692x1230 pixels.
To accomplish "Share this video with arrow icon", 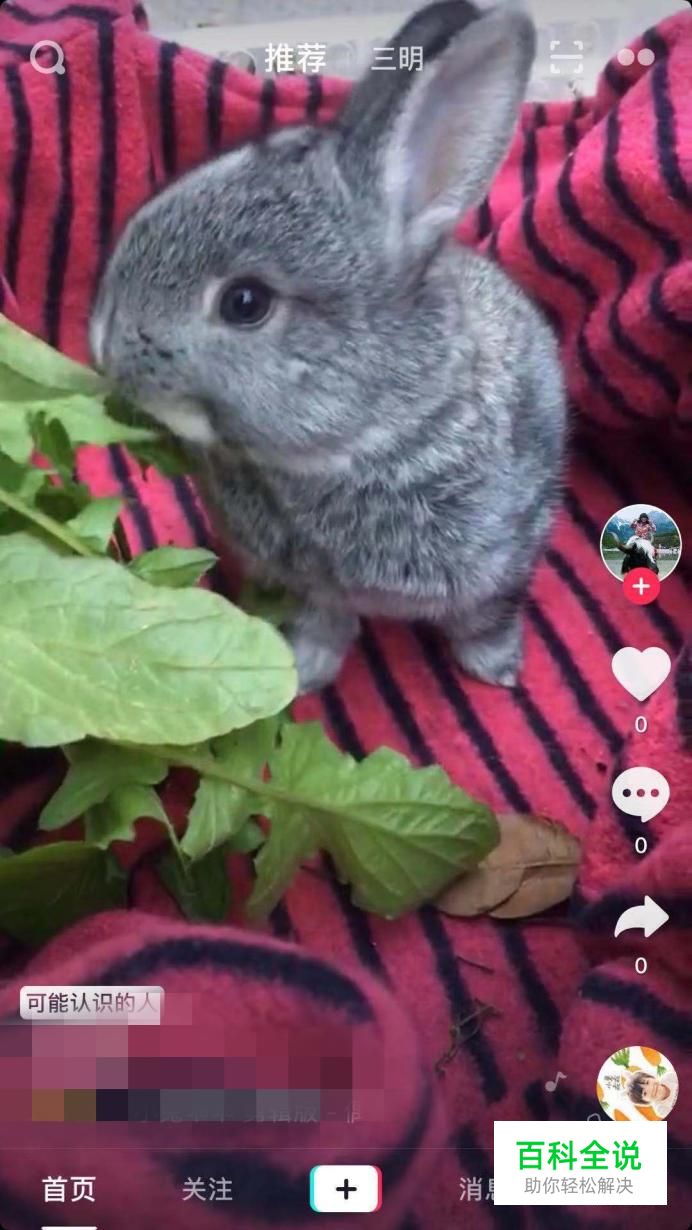I will point(641,917).
